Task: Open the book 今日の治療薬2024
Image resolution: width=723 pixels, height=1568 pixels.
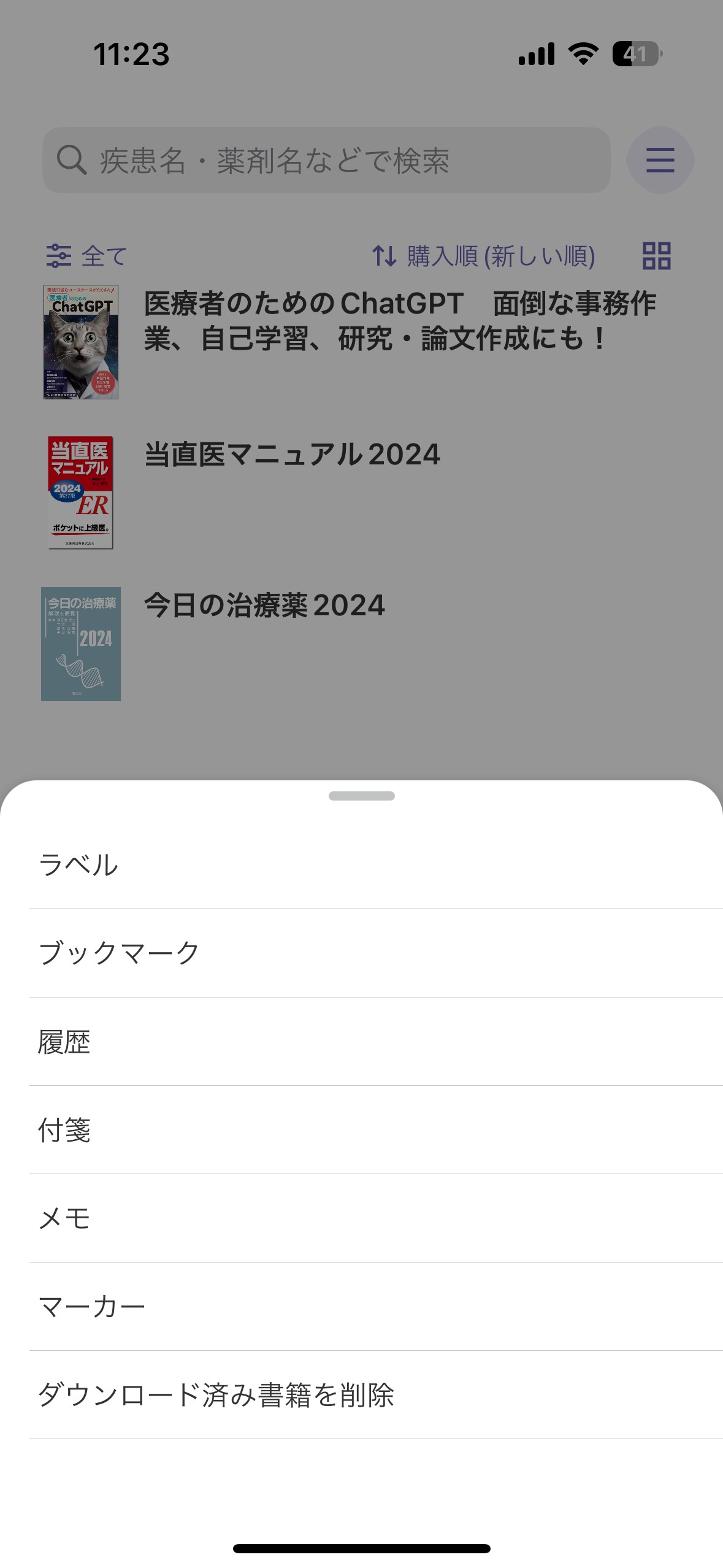Action: (264, 606)
